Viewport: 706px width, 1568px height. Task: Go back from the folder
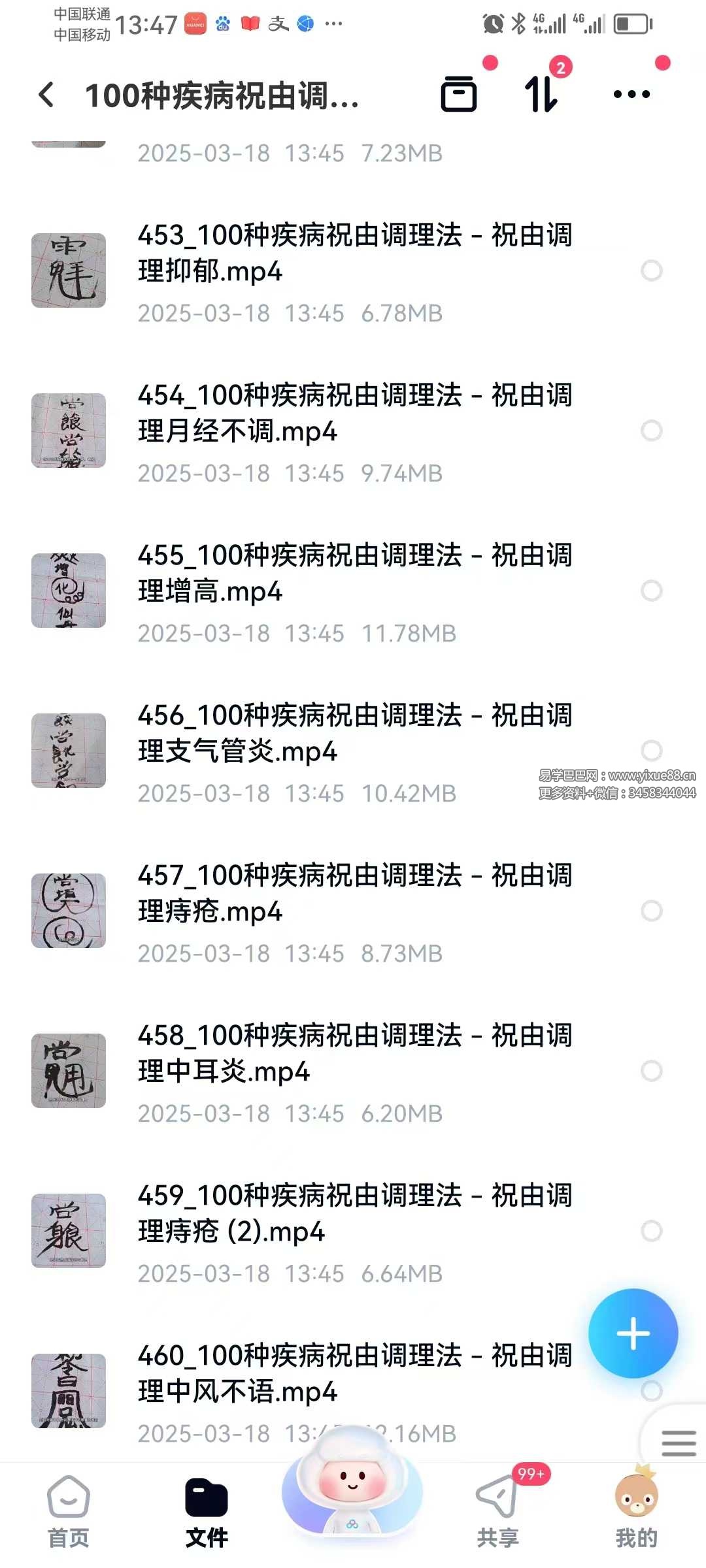pos(47,95)
